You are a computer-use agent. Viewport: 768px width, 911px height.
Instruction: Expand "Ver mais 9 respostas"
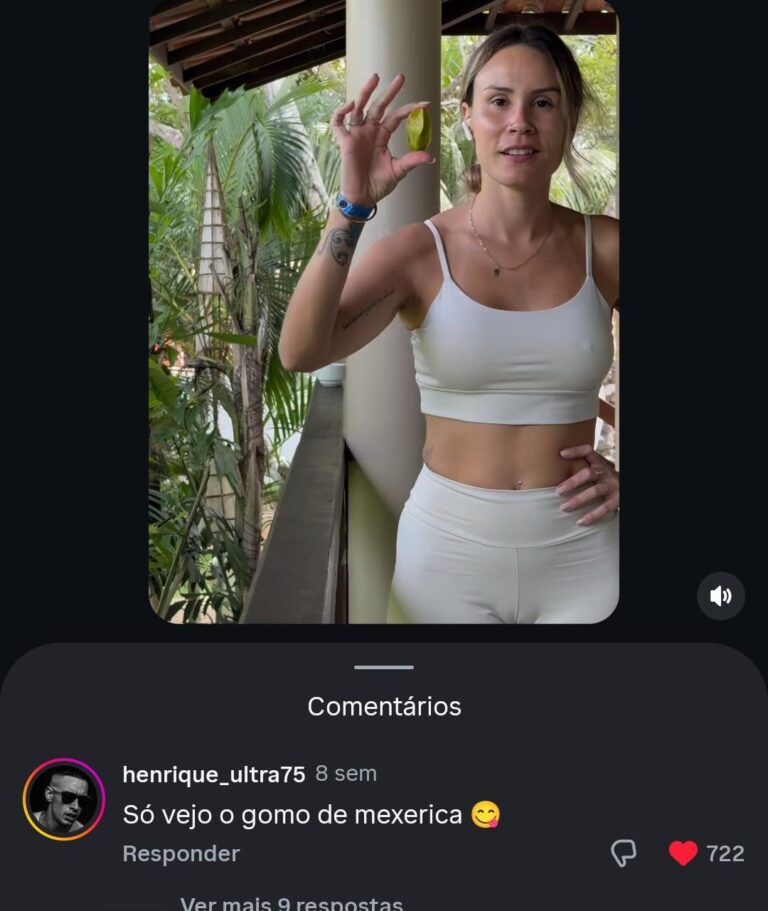coord(291,903)
